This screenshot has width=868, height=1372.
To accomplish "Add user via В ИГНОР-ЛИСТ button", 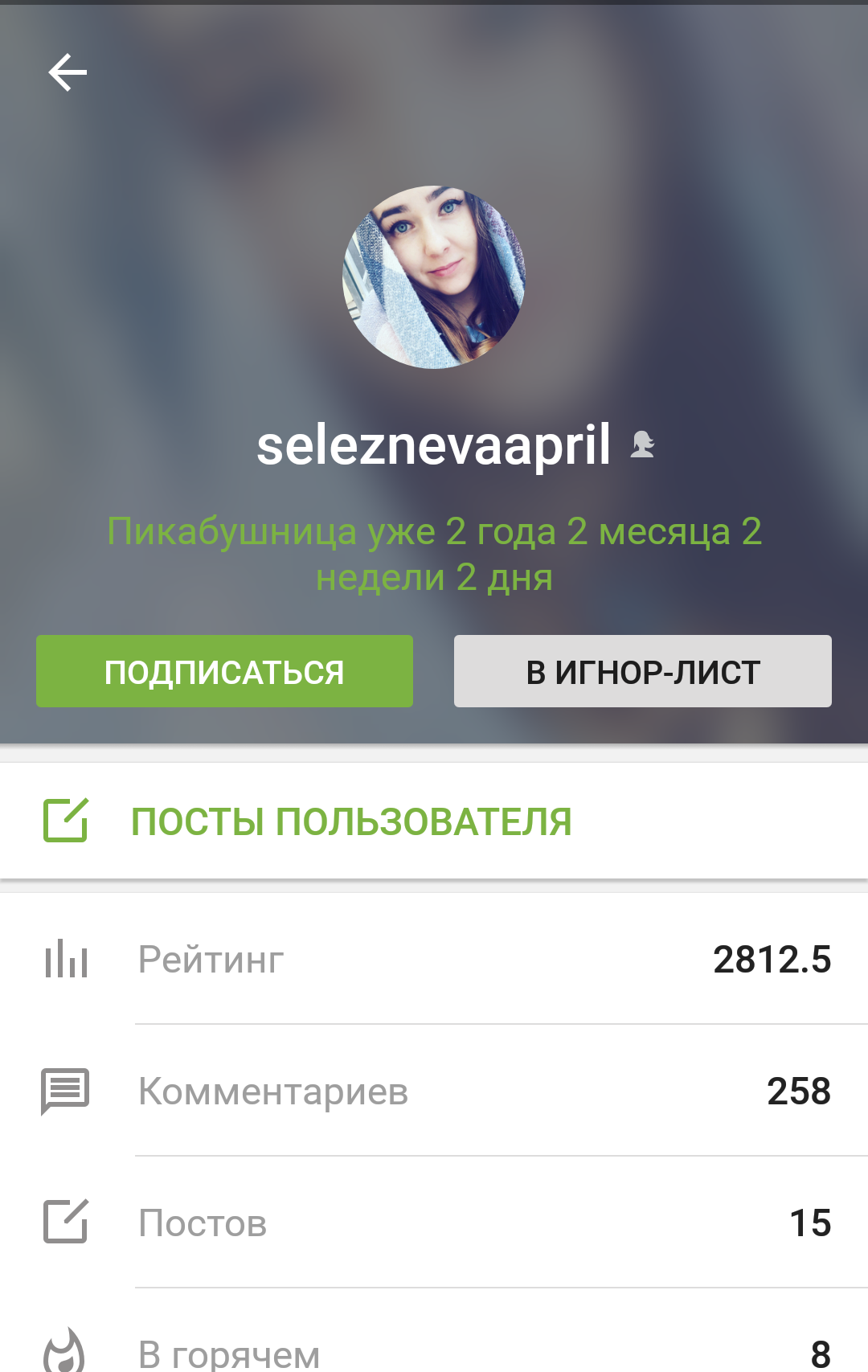I will 642,671.
